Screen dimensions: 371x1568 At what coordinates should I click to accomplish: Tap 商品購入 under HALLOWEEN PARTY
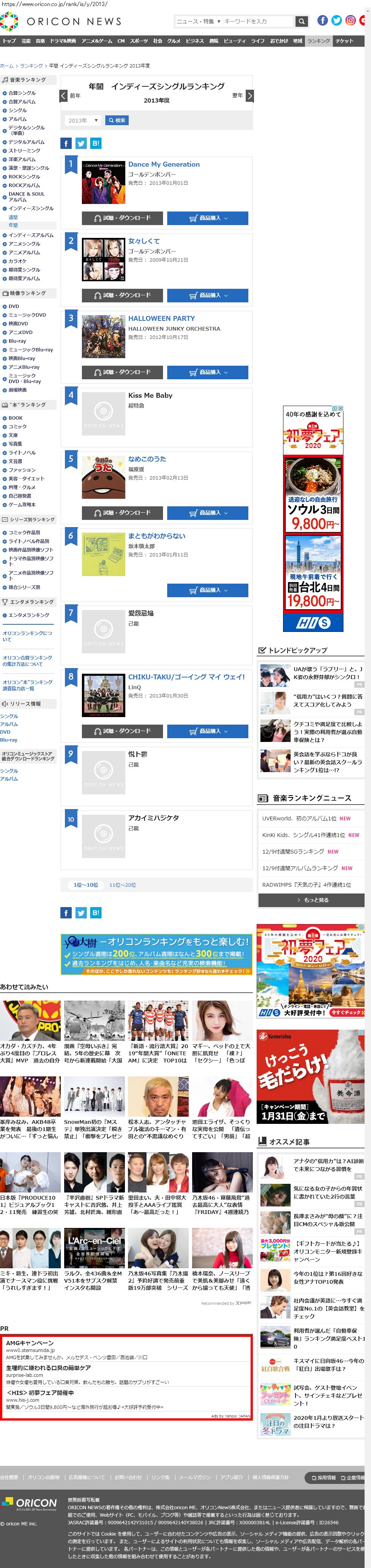coord(207,372)
